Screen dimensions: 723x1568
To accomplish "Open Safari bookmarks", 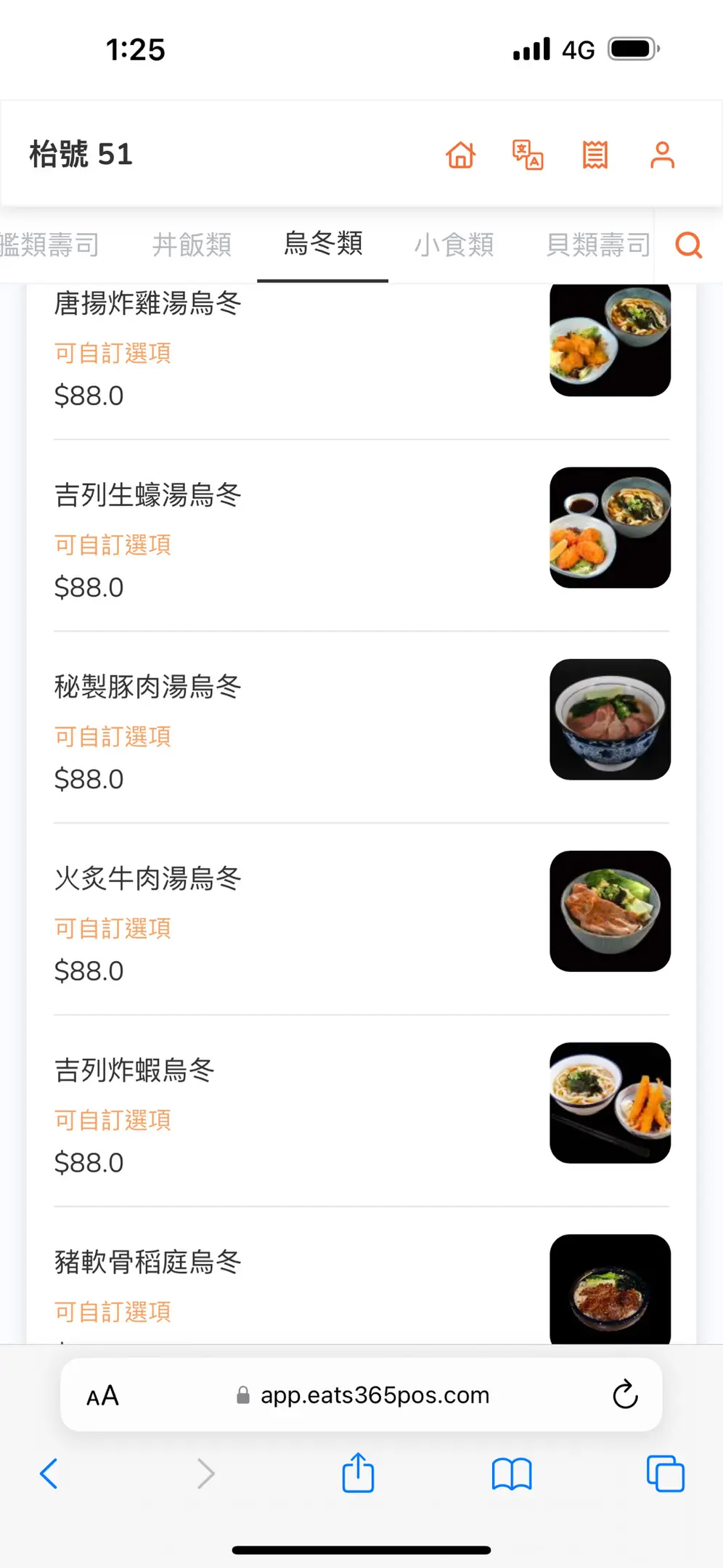I will 512,1474.
